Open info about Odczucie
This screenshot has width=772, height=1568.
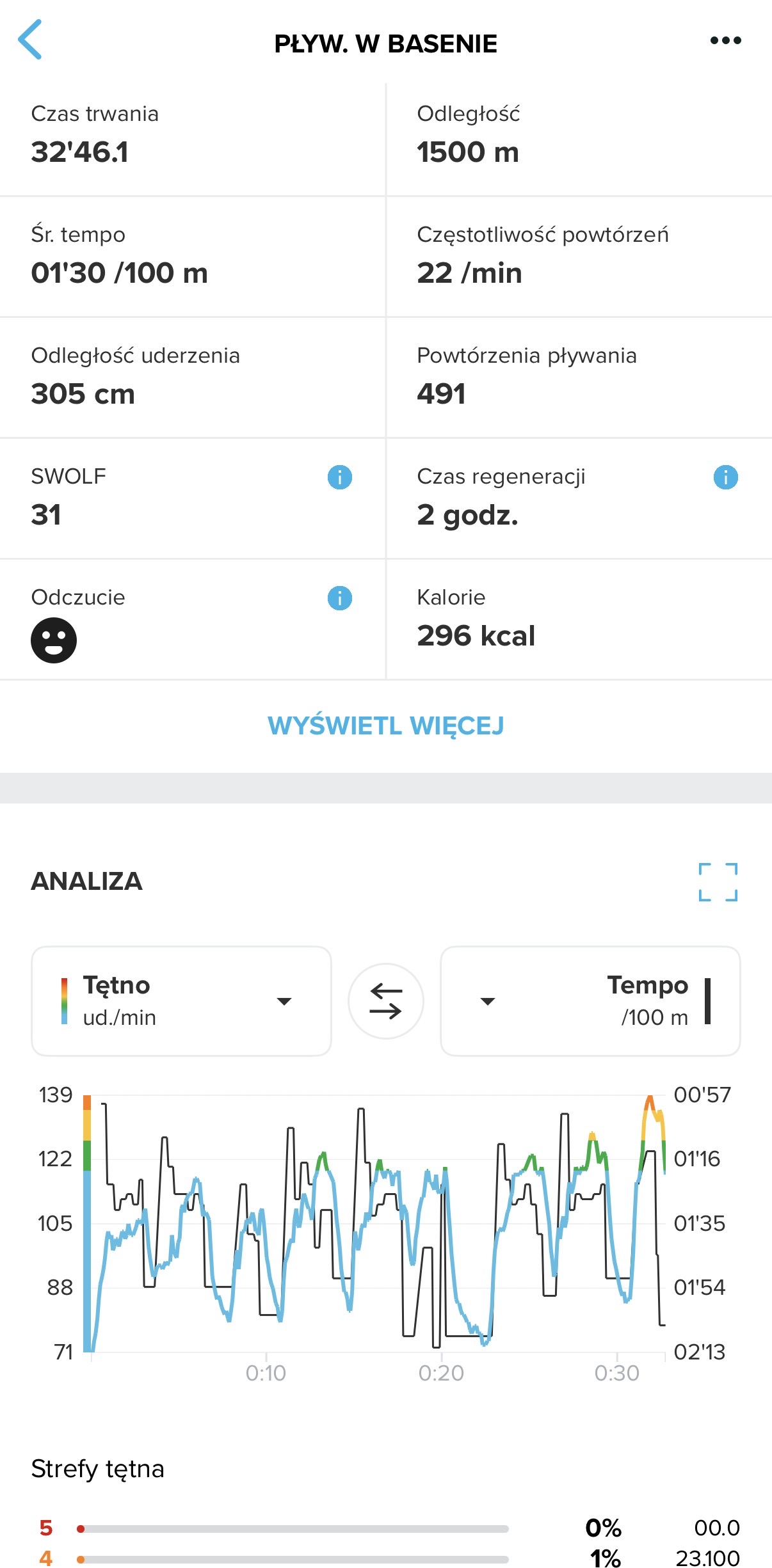340,598
